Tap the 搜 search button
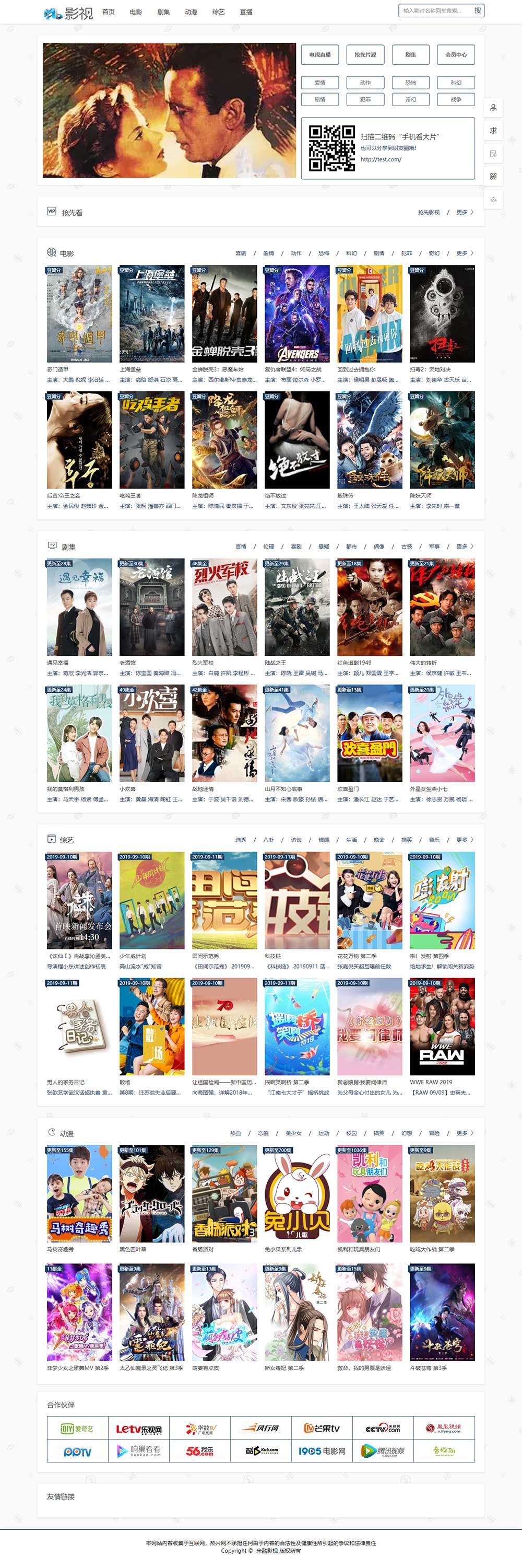 pyautogui.click(x=478, y=10)
